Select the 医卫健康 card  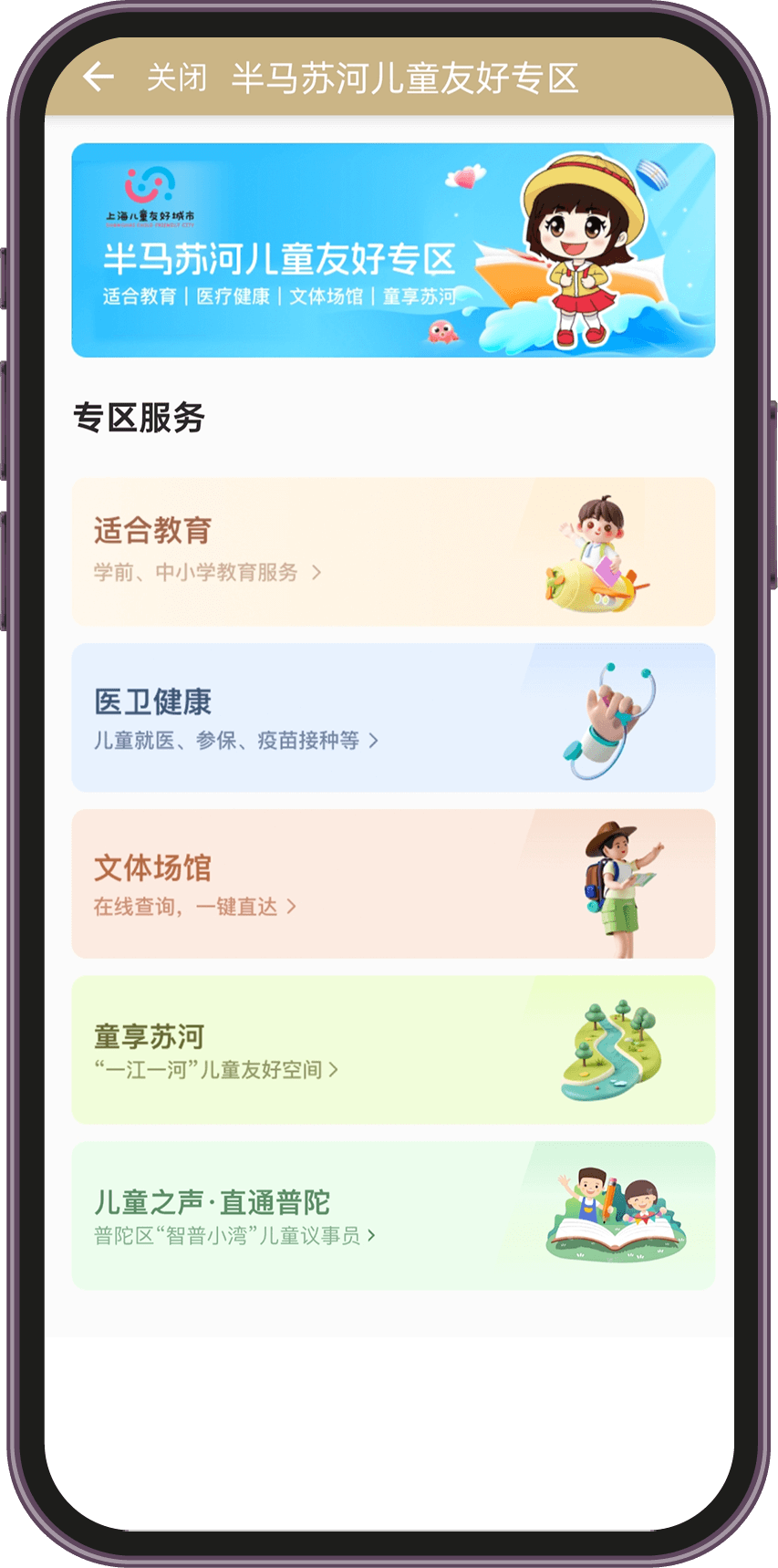(393, 718)
